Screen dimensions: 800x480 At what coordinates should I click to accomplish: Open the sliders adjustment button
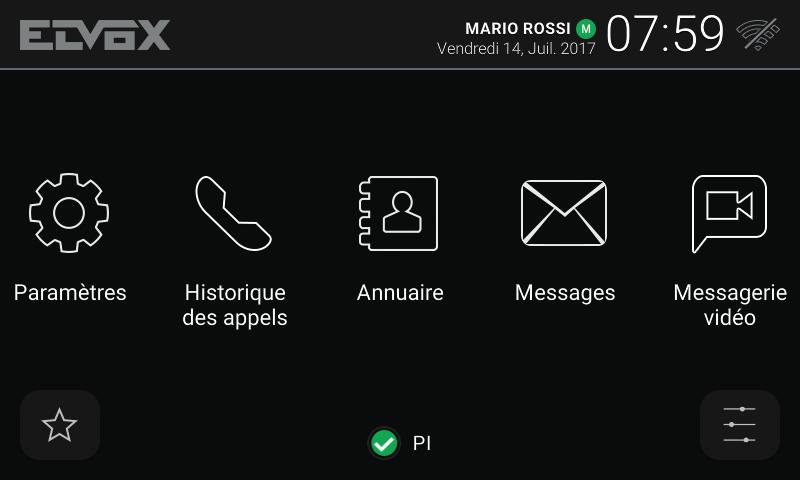739,425
